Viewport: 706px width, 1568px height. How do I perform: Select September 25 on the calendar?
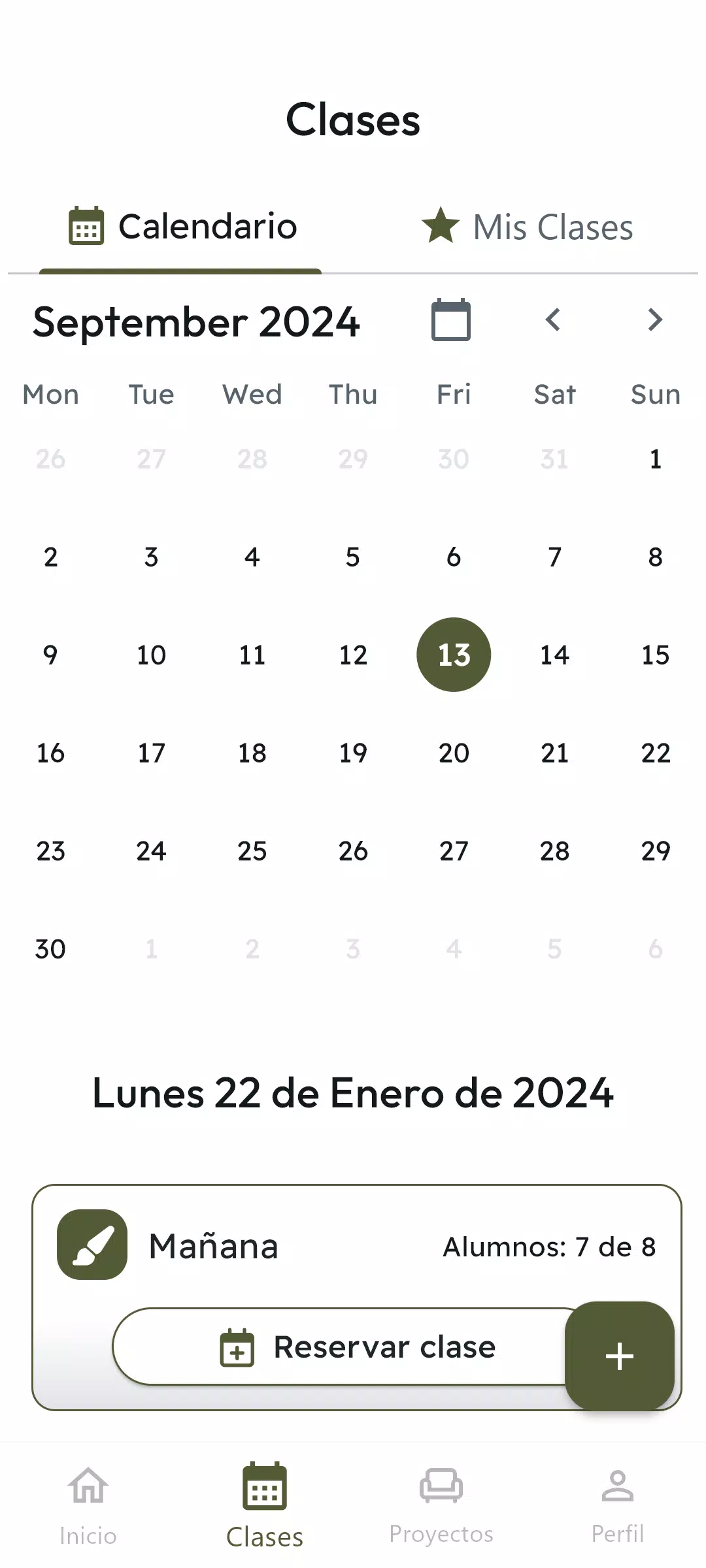pos(252,851)
